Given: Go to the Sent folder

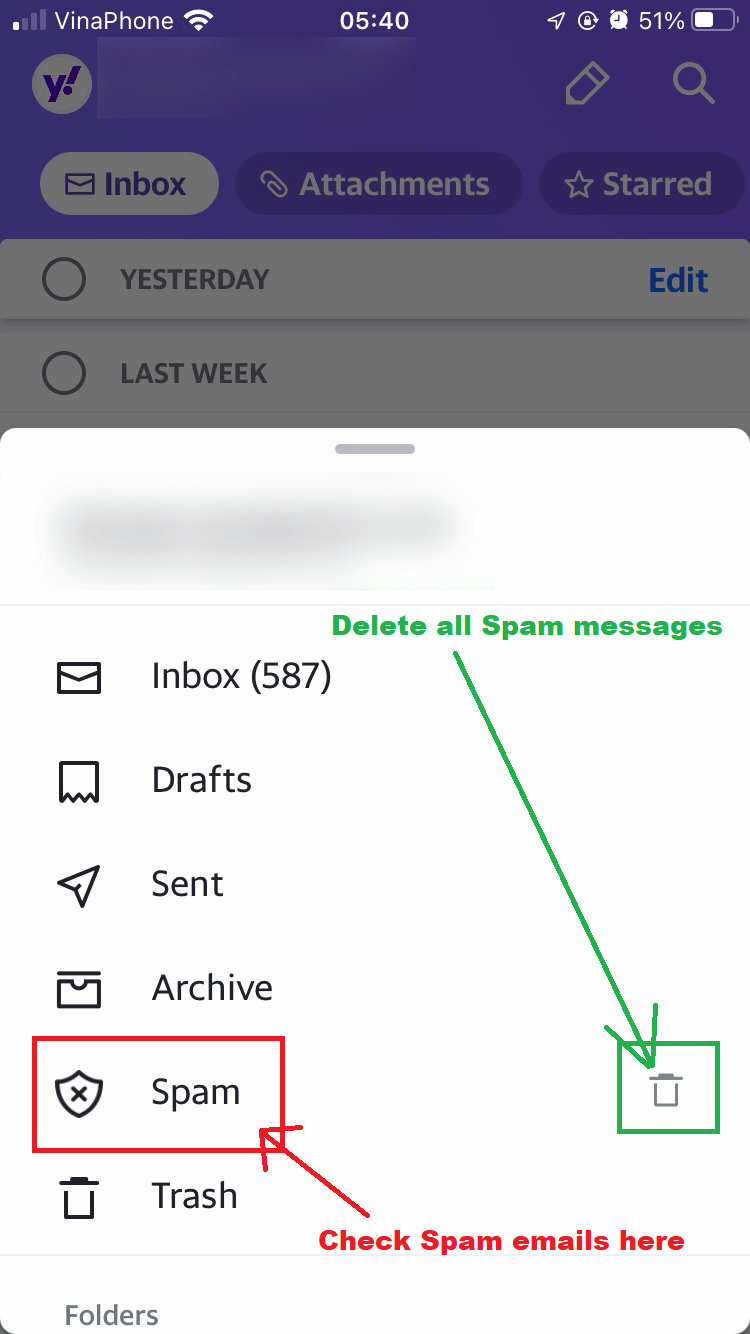Looking at the screenshot, I should pos(375,884).
